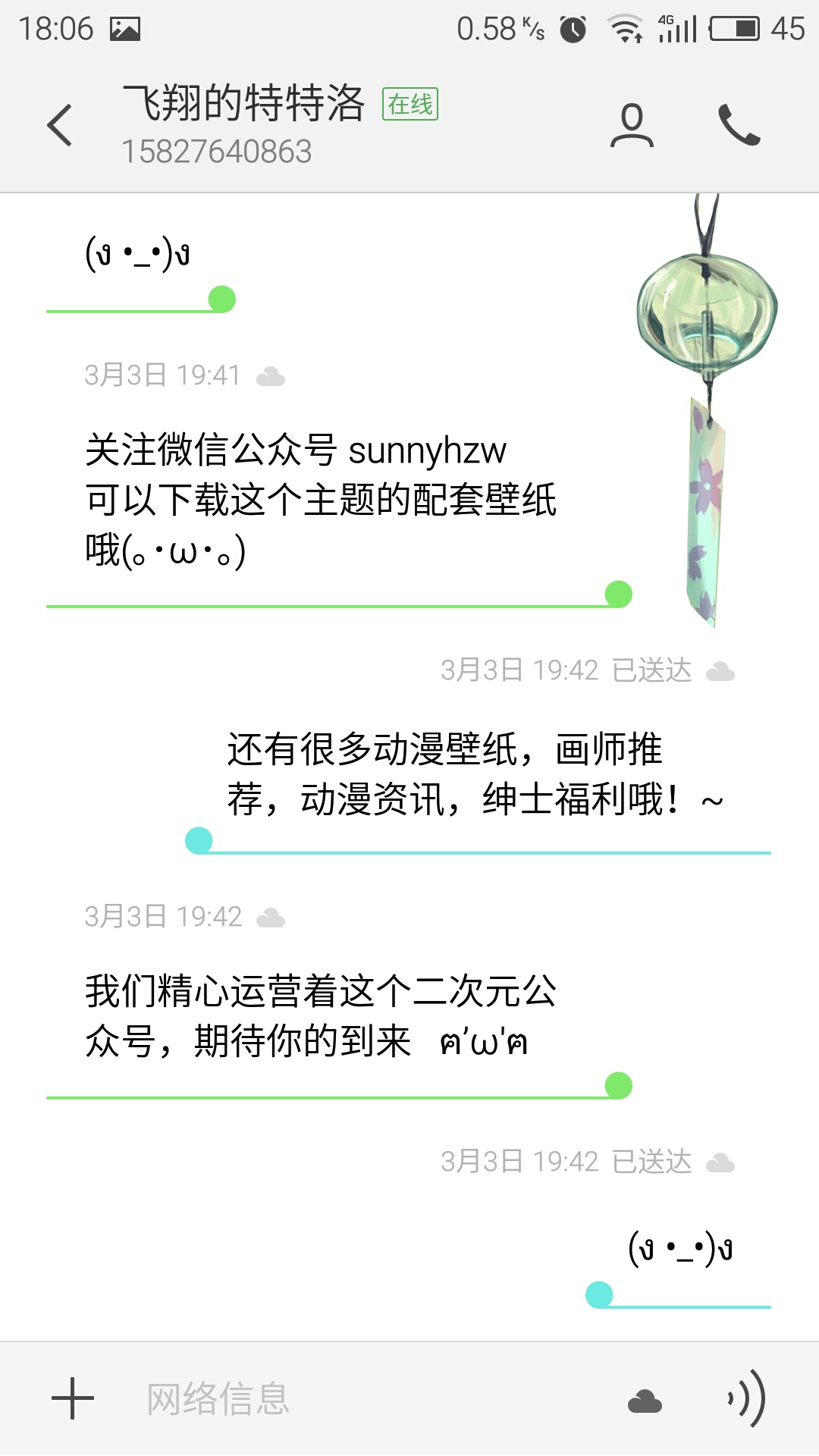This screenshot has width=819, height=1456.
Task: Go back using the arrow
Action: coord(60,125)
